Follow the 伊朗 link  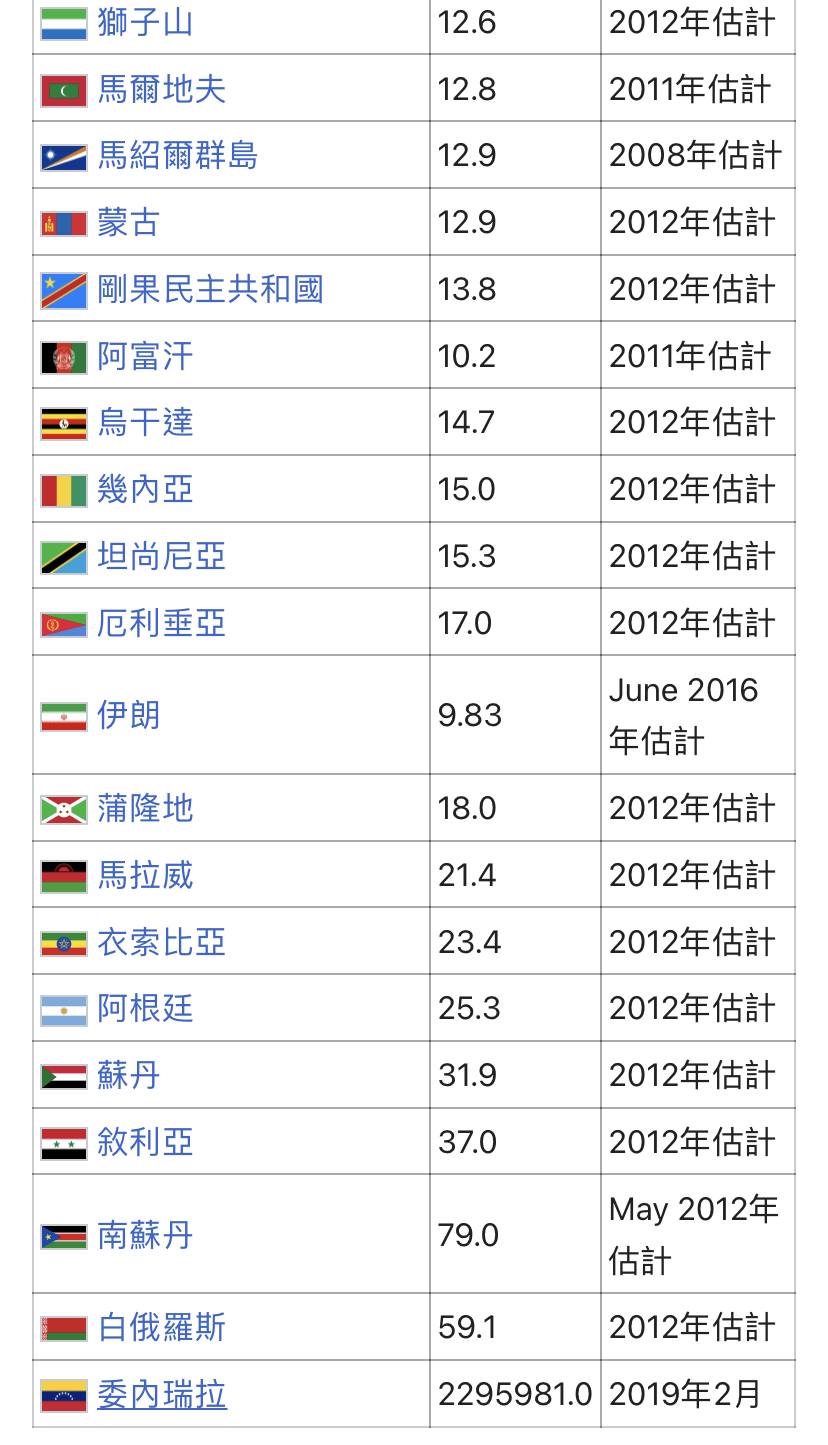tap(129, 715)
